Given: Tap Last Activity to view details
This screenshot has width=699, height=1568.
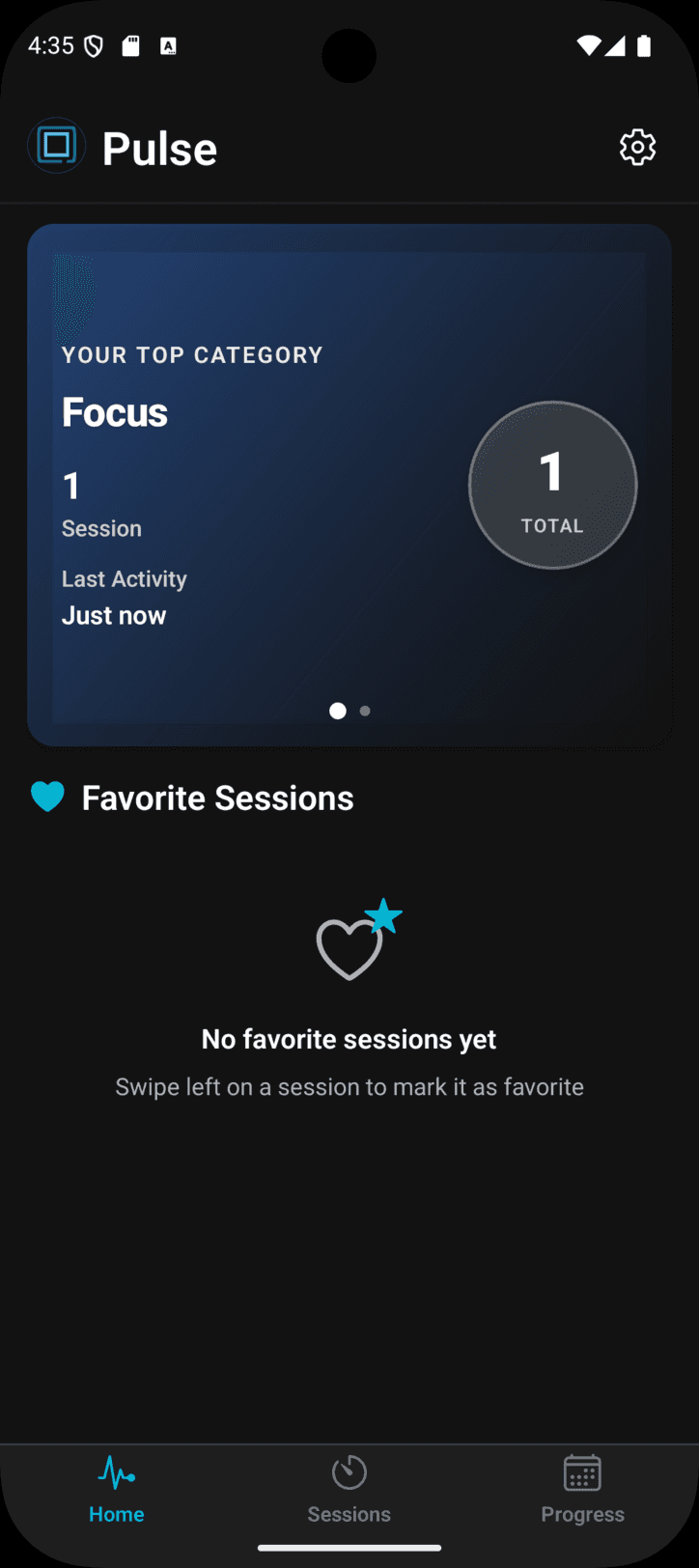Looking at the screenshot, I should coord(124,578).
